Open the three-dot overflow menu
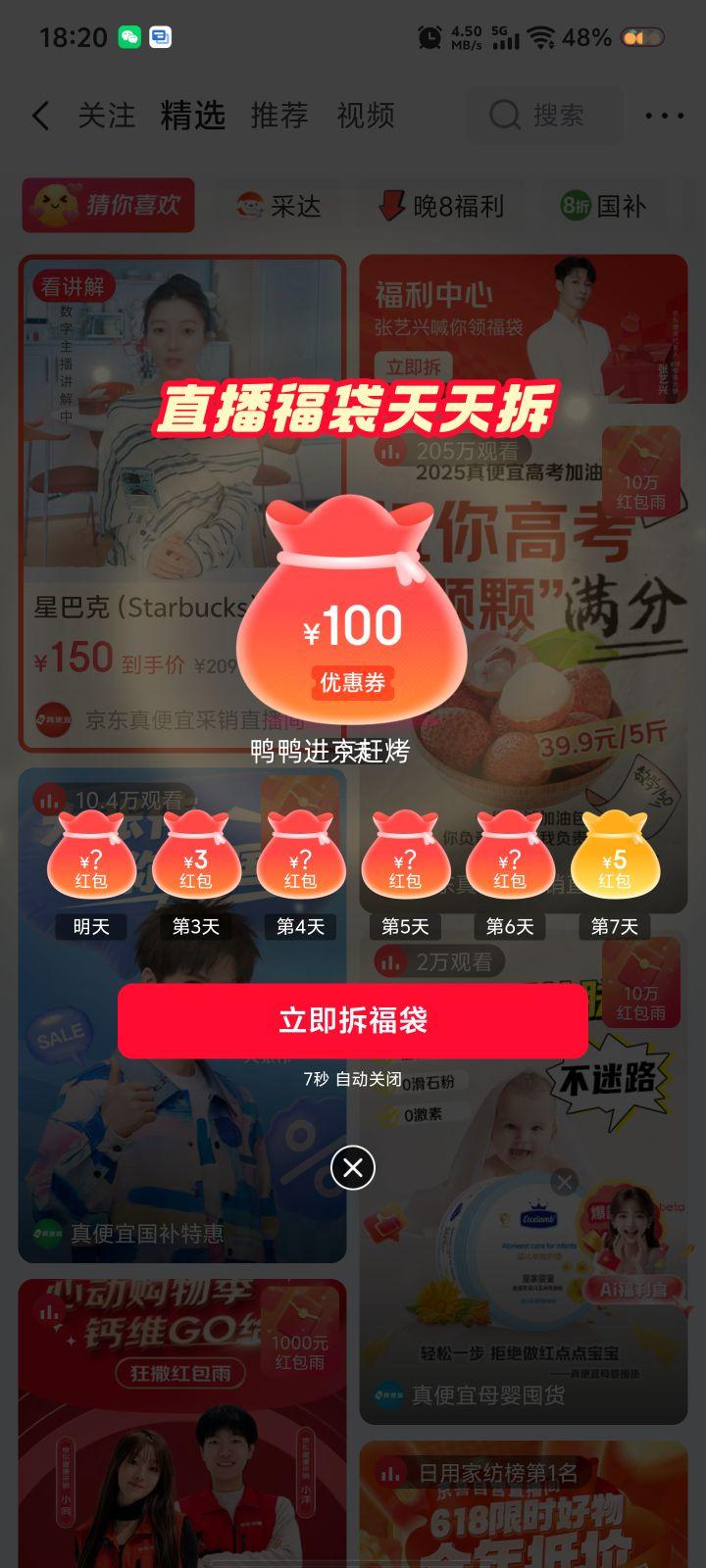Screen dimensions: 706x1568 pos(664,116)
